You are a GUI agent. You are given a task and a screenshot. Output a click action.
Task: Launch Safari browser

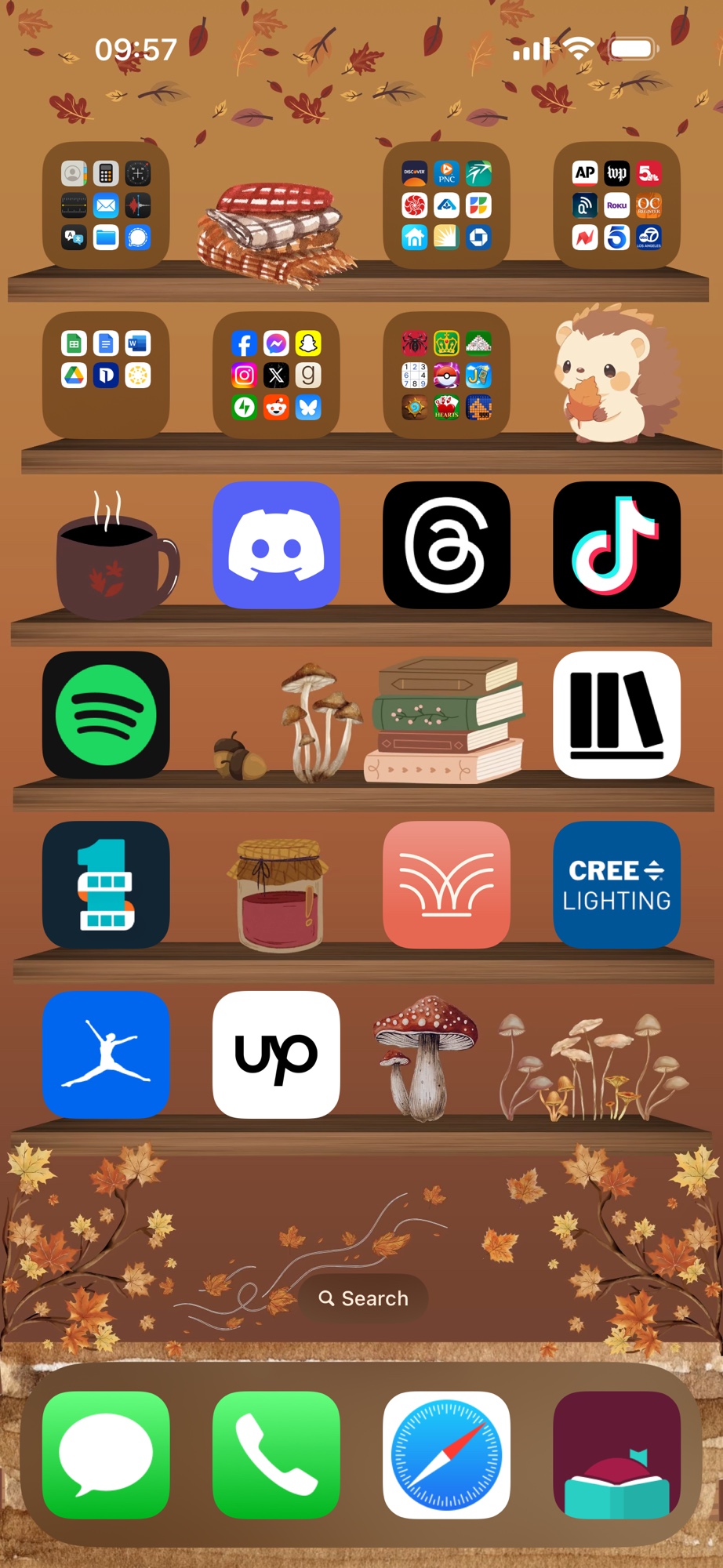(x=446, y=1455)
